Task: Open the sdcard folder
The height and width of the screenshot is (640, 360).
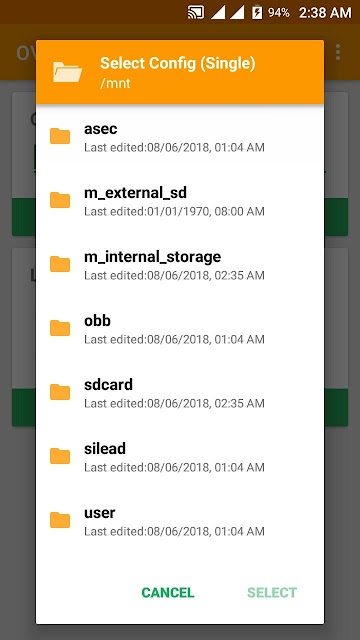Action: pyautogui.click(x=180, y=393)
